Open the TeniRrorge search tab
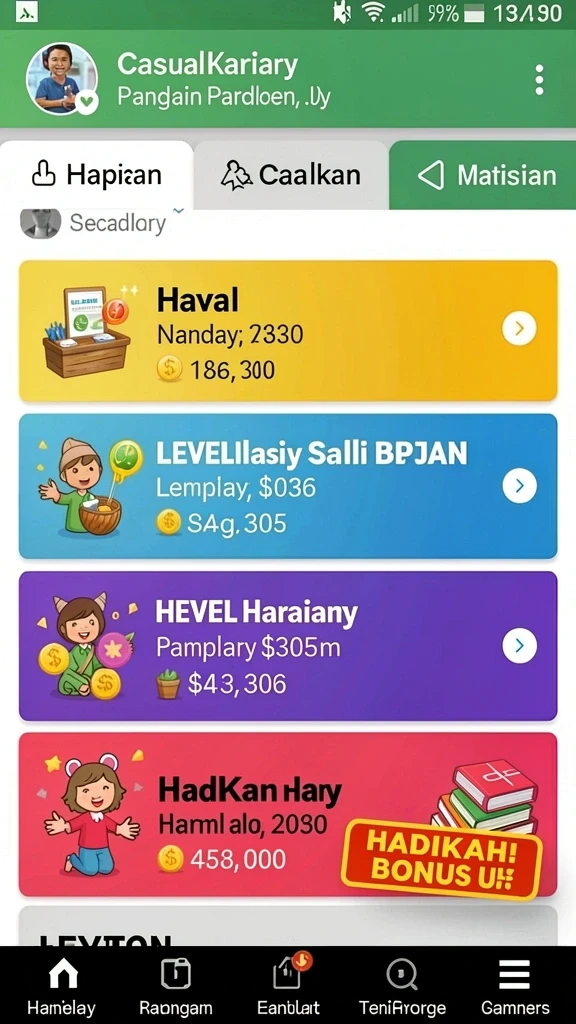 coord(402,986)
